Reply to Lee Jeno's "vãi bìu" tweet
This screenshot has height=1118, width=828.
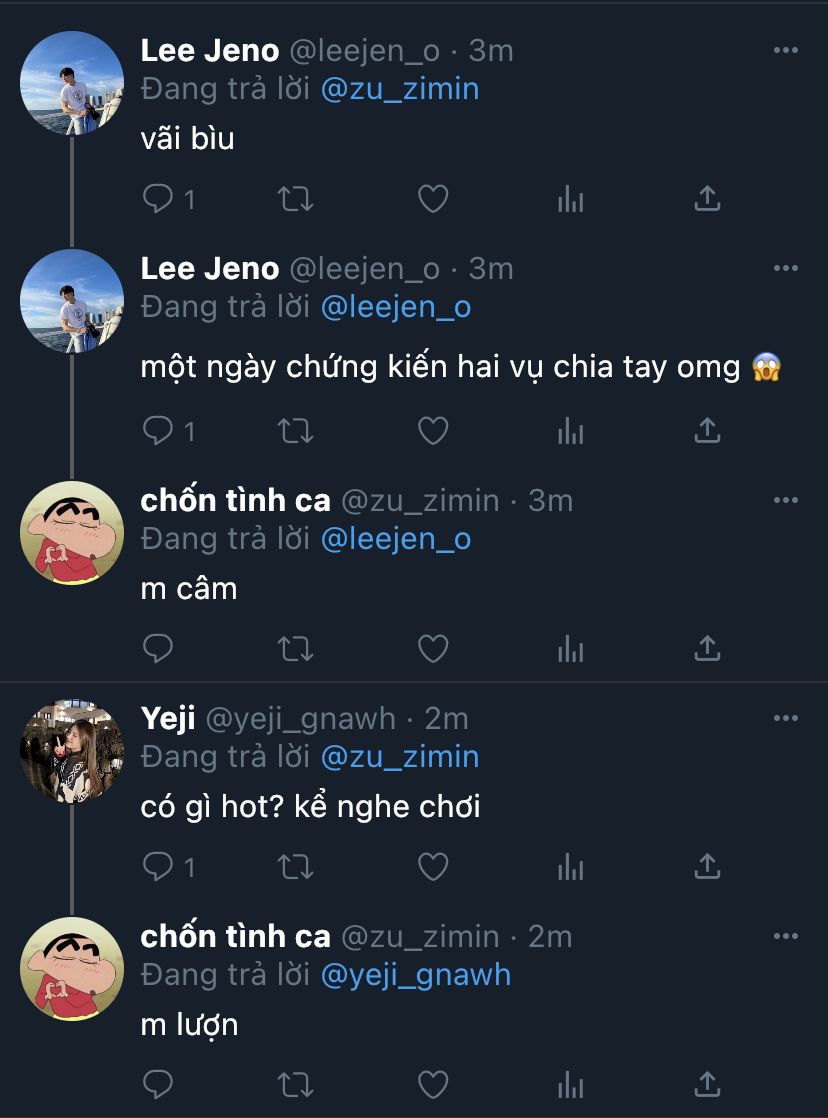[x=158, y=199]
